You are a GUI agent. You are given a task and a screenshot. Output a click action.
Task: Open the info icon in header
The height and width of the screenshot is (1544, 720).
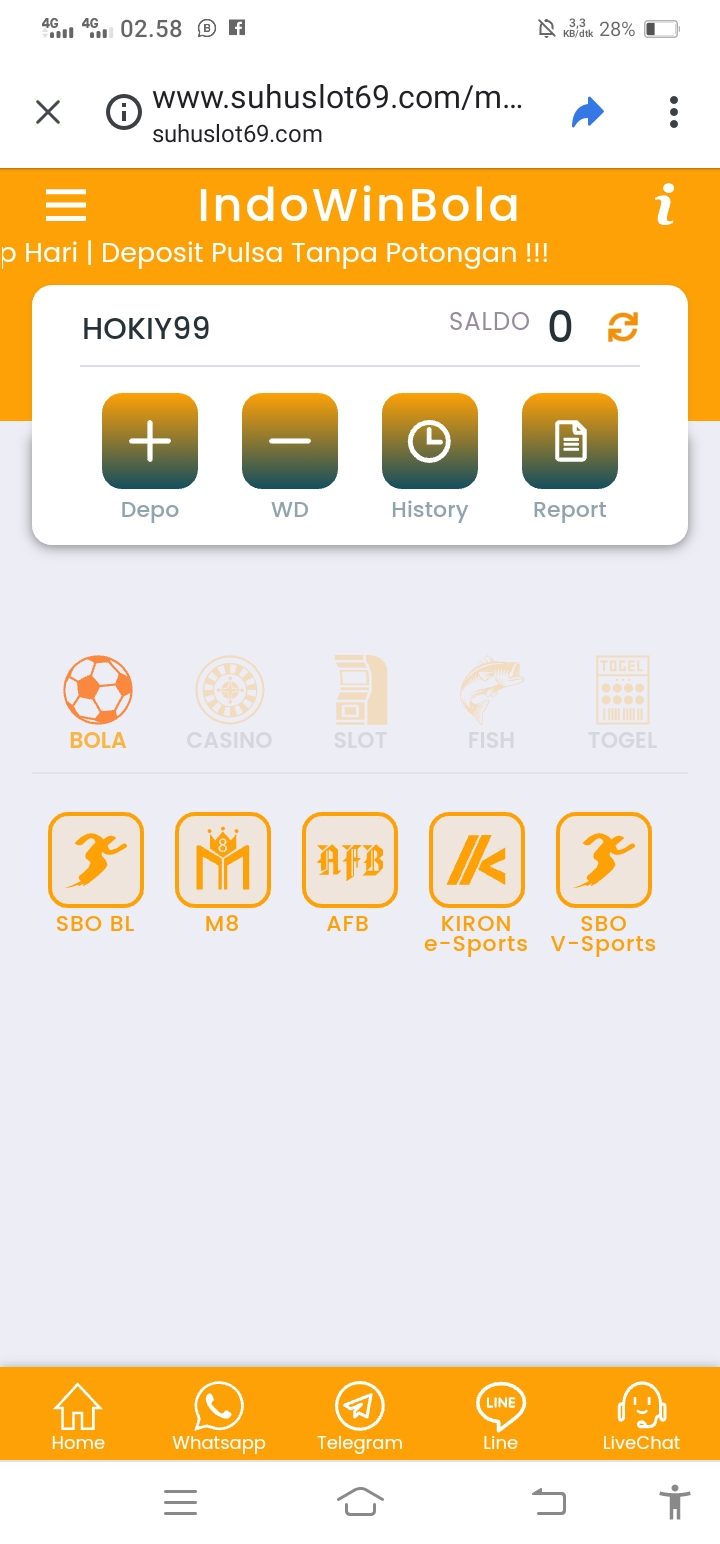coord(665,205)
